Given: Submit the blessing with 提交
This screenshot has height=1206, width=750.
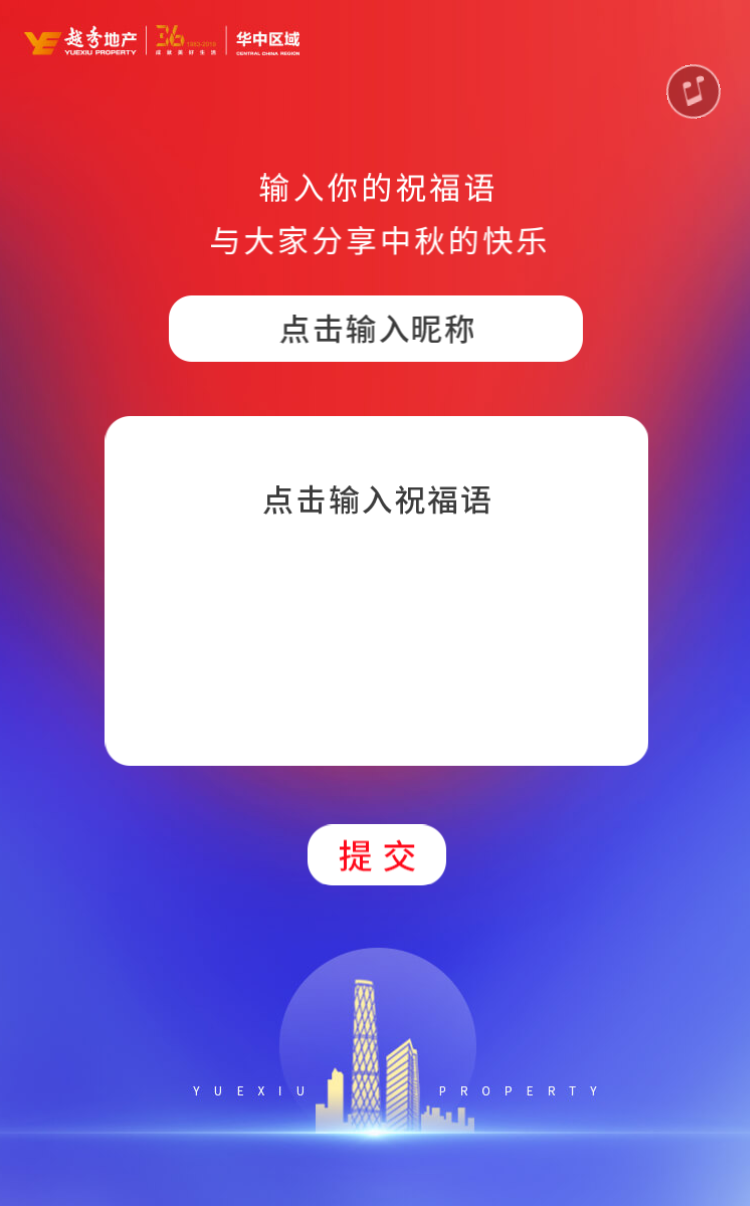Looking at the screenshot, I should click(x=376, y=855).
